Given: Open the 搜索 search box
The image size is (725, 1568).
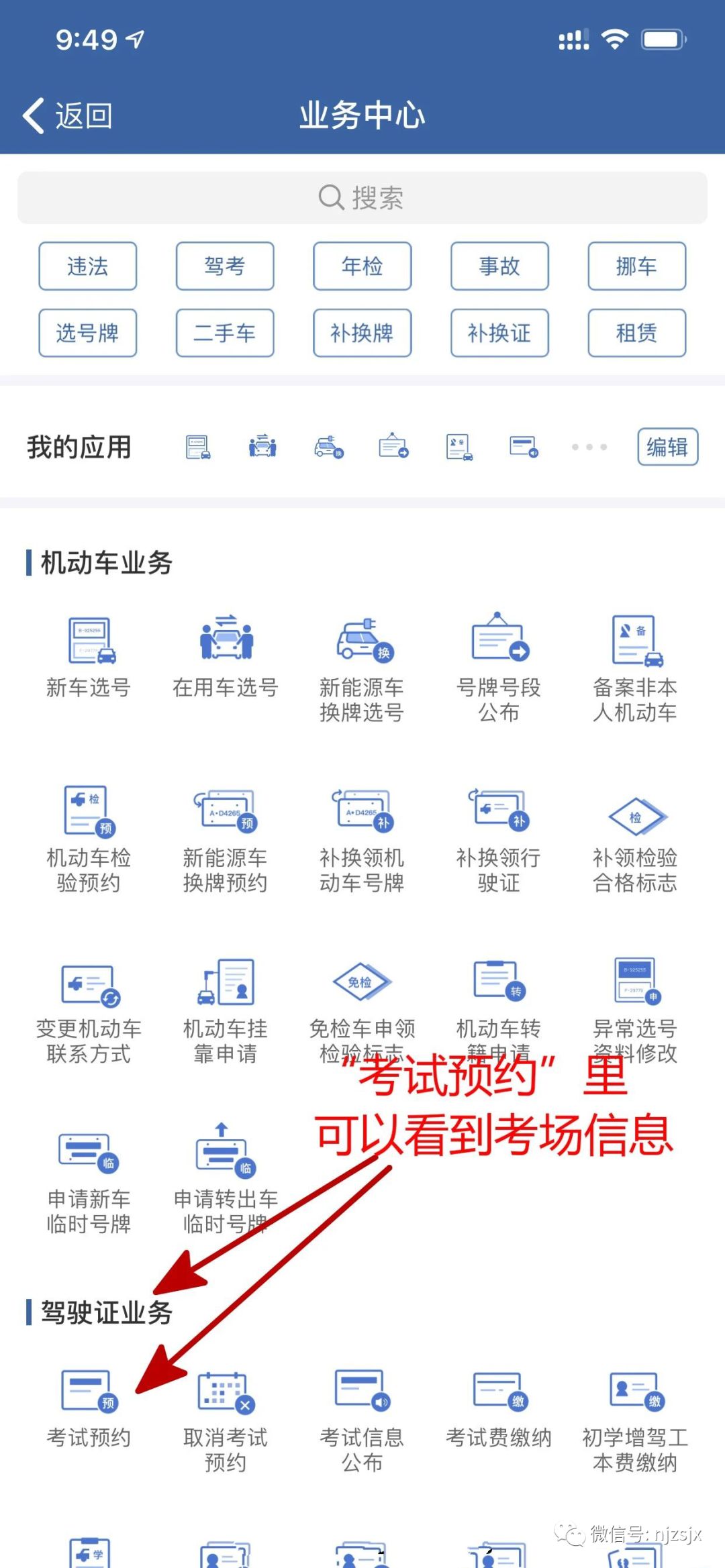Looking at the screenshot, I should point(362,198).
